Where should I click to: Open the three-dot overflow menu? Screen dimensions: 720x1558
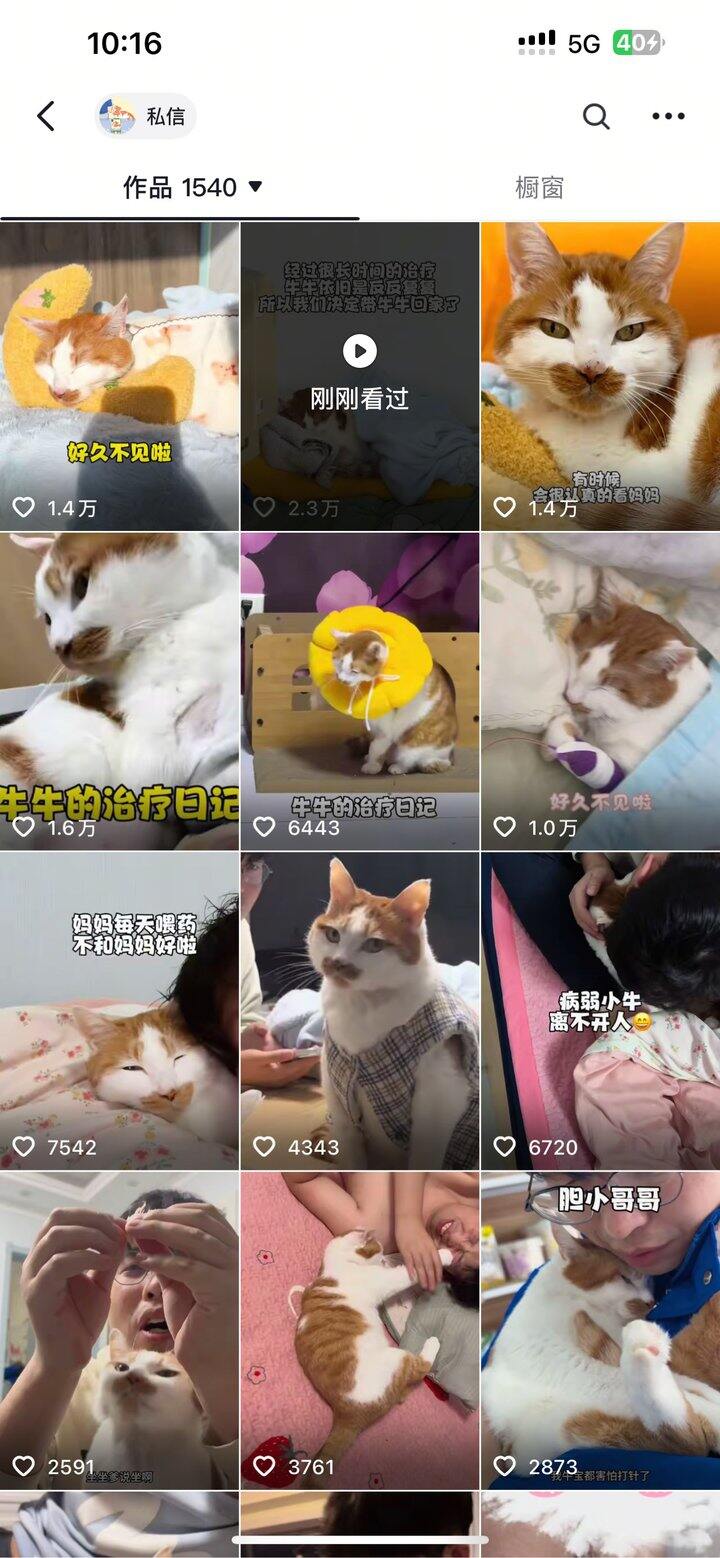(668, 116)
